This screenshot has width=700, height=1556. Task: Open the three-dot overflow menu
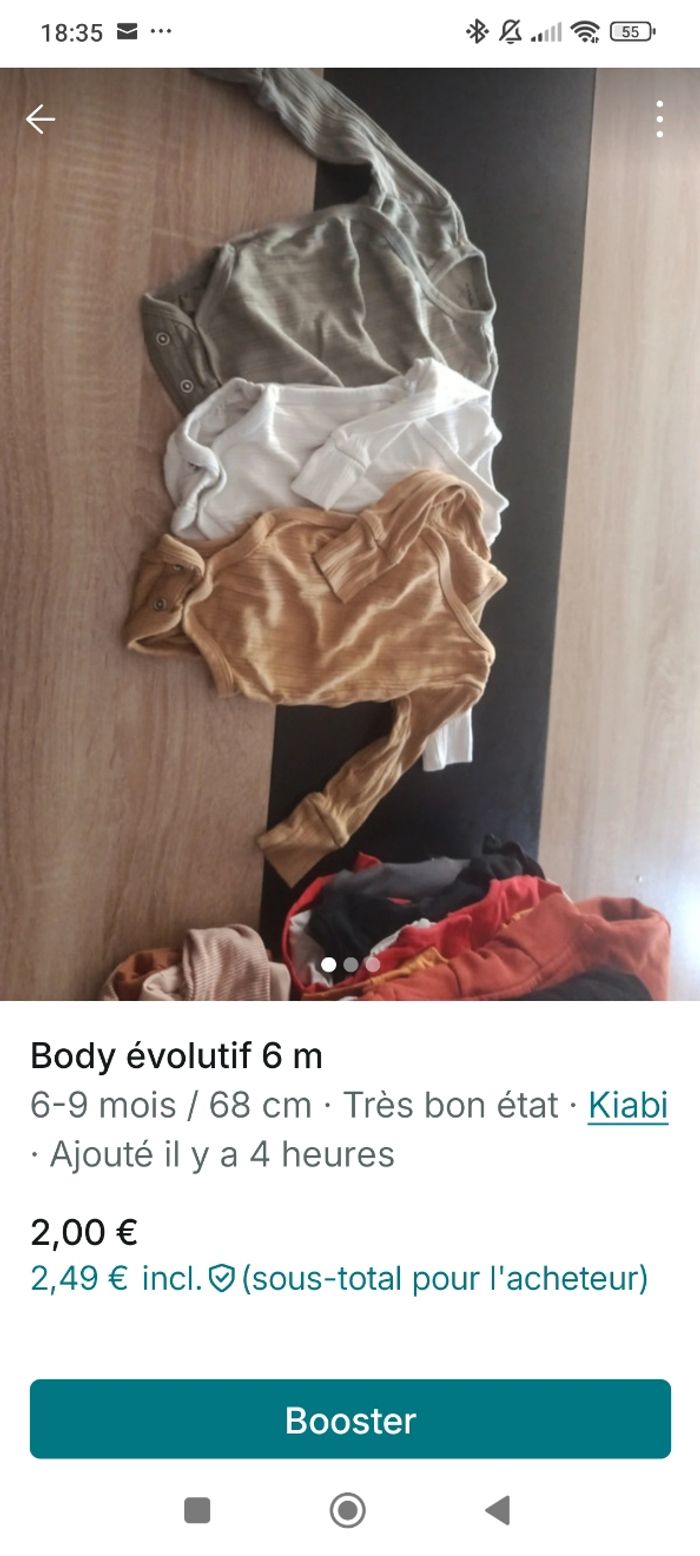tap(659, 119)
